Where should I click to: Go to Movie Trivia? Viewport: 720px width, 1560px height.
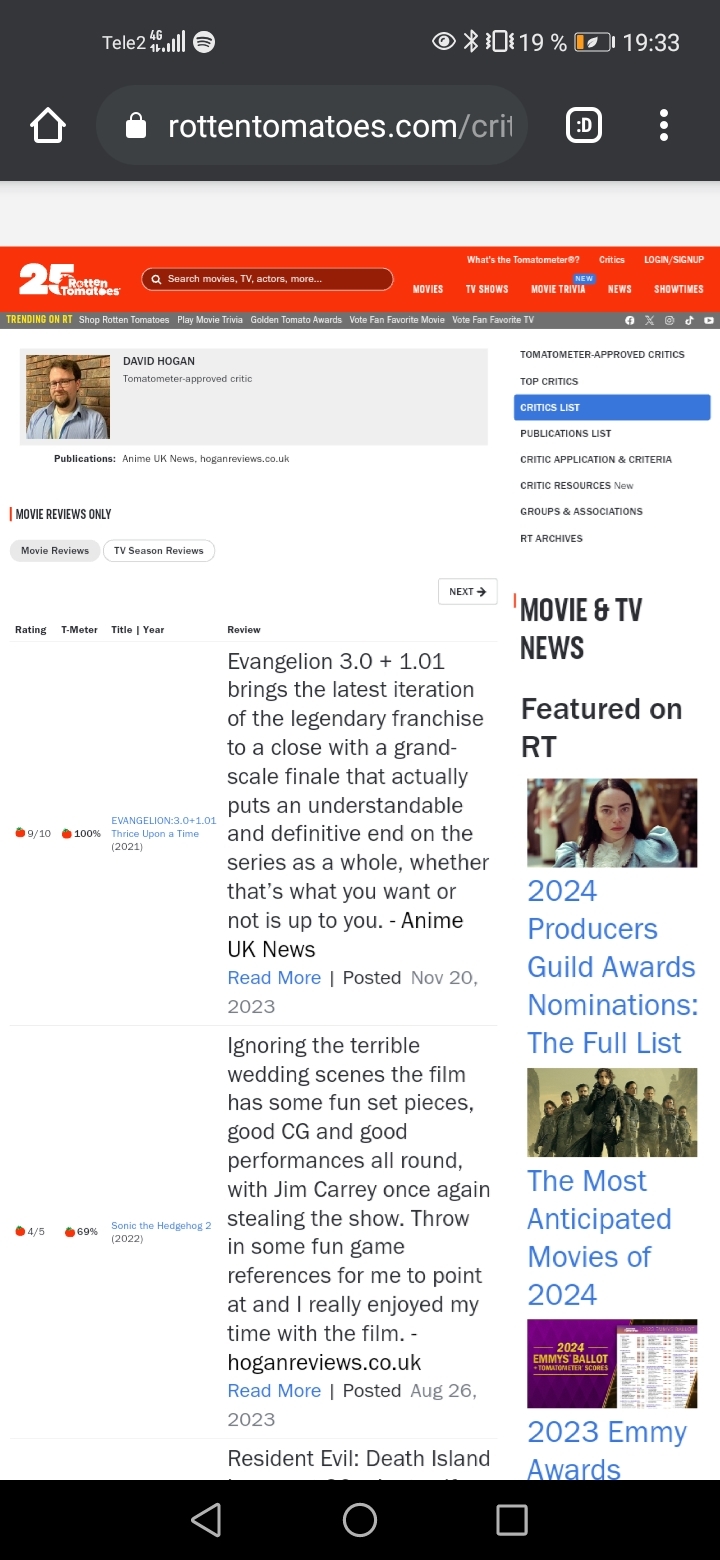click(558, 289)
